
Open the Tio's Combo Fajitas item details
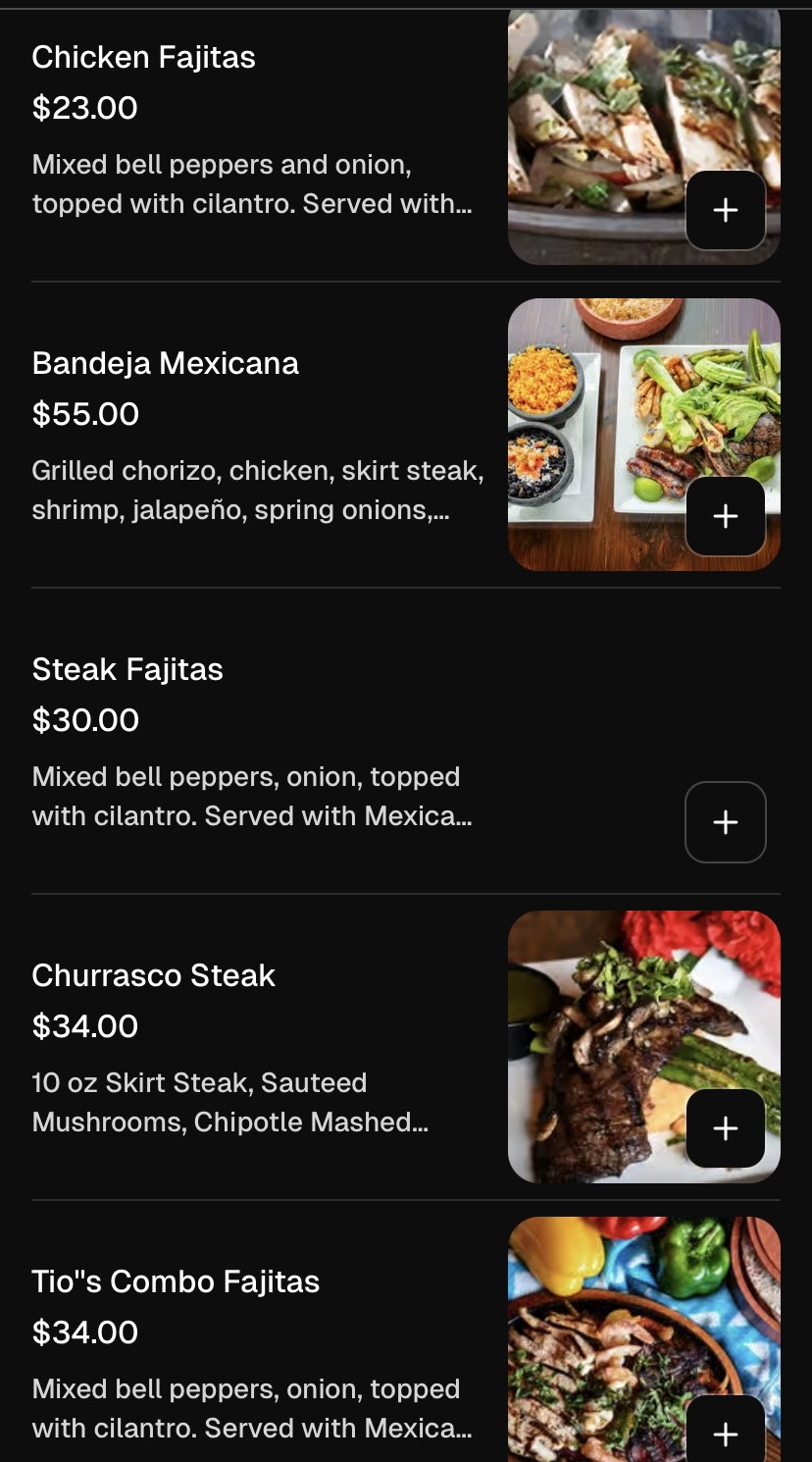(x=176, y=1281)
